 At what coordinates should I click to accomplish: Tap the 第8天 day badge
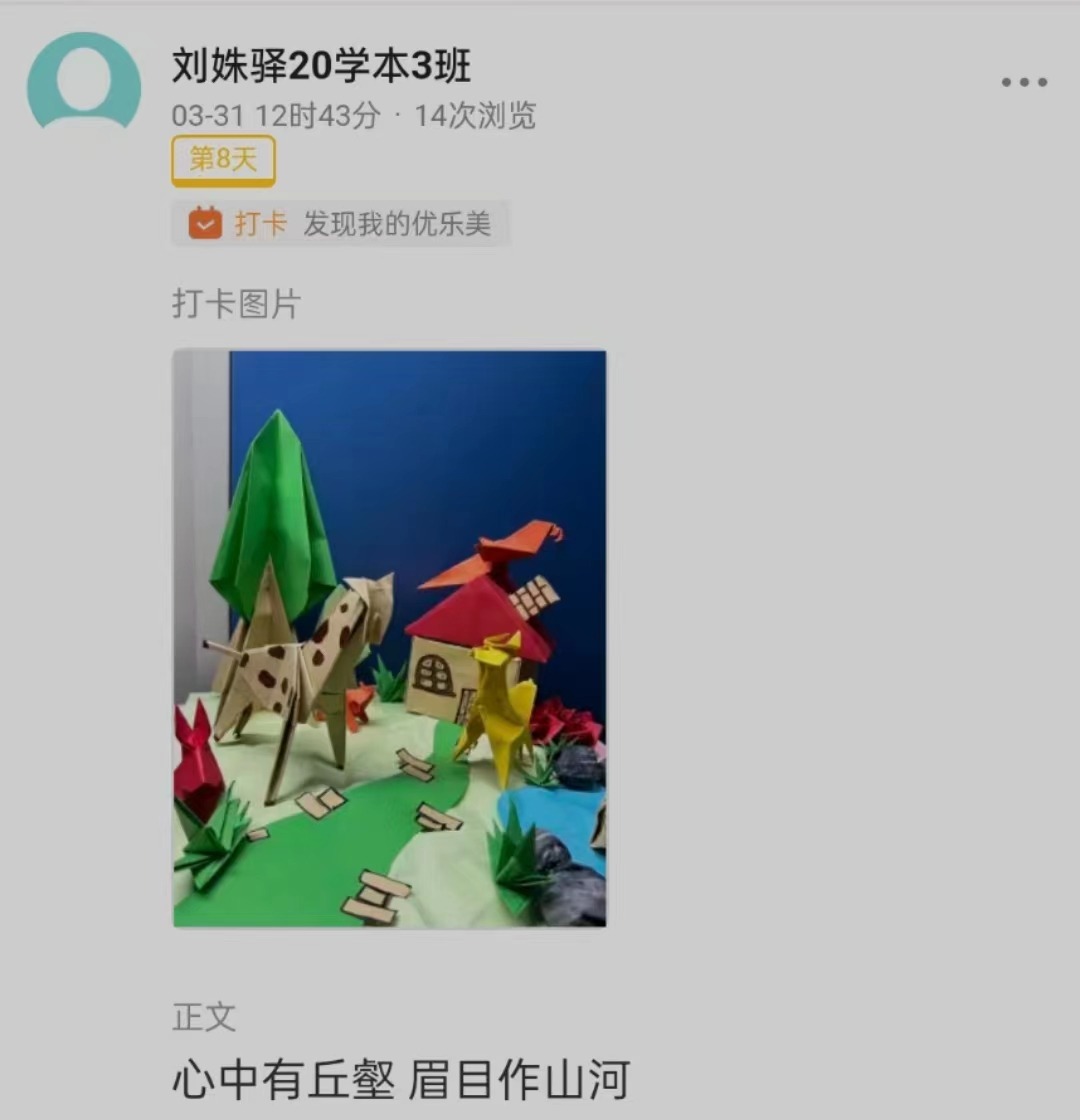[223, 160]
